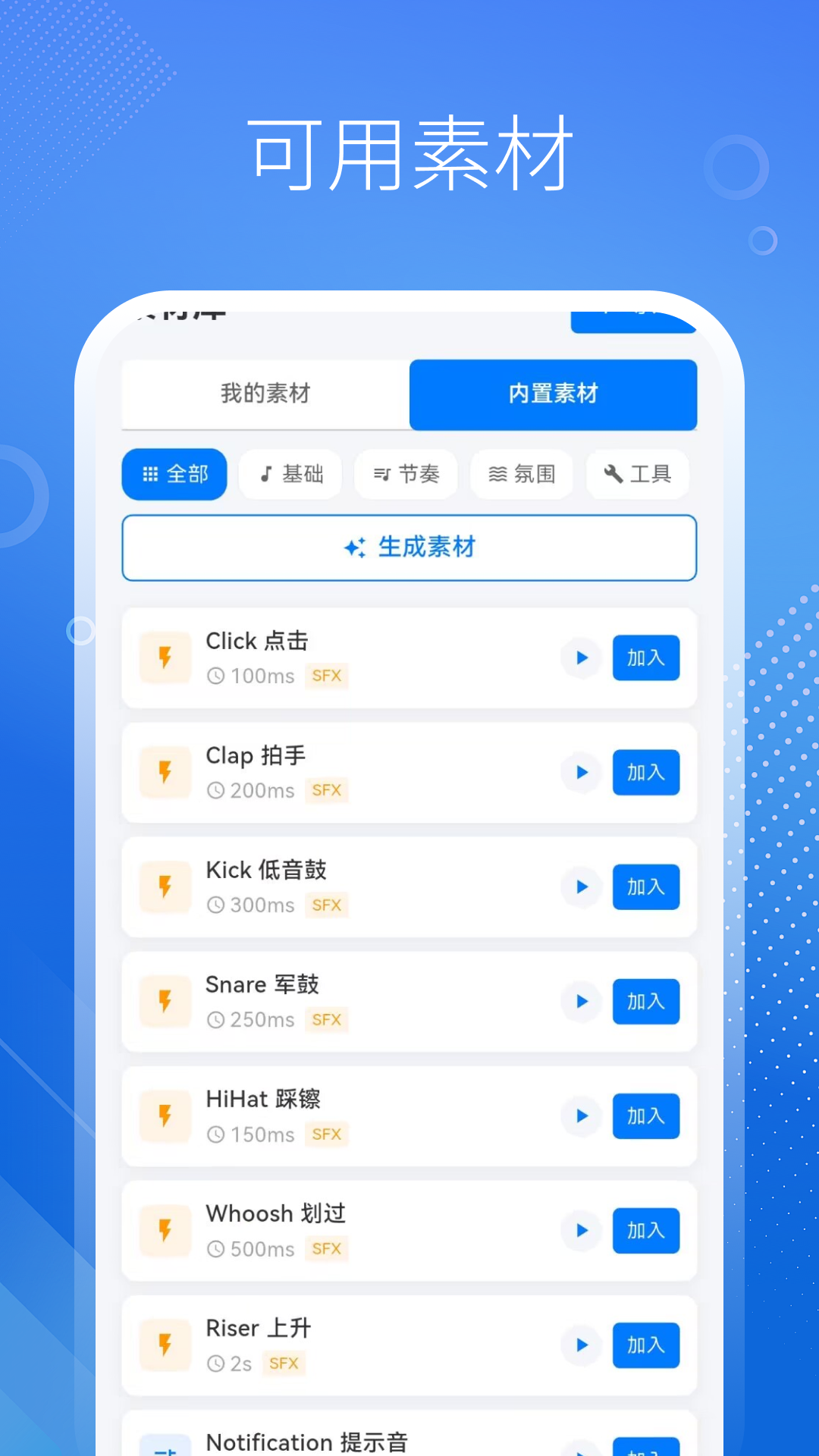The image size is (819, 1456).
Task: Click the lightning icon on Click 点击
Action: point(165,657)
